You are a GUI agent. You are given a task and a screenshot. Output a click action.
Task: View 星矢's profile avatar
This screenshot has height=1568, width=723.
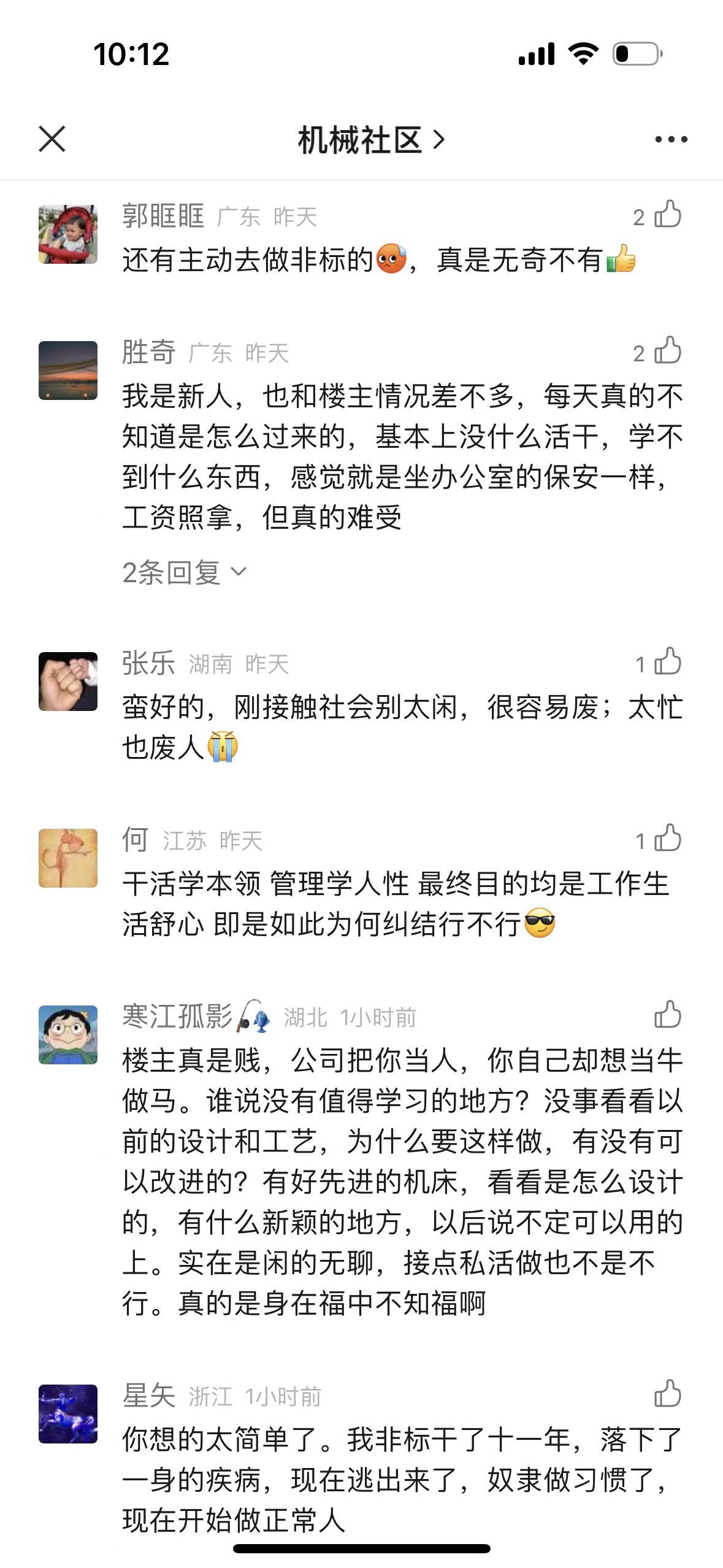tap(68, 1414)
